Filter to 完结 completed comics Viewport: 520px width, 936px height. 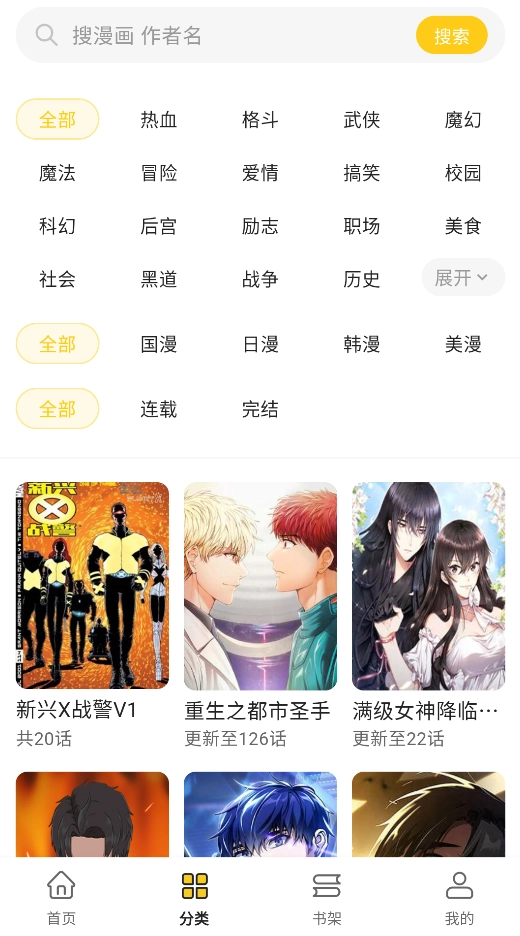260,409
